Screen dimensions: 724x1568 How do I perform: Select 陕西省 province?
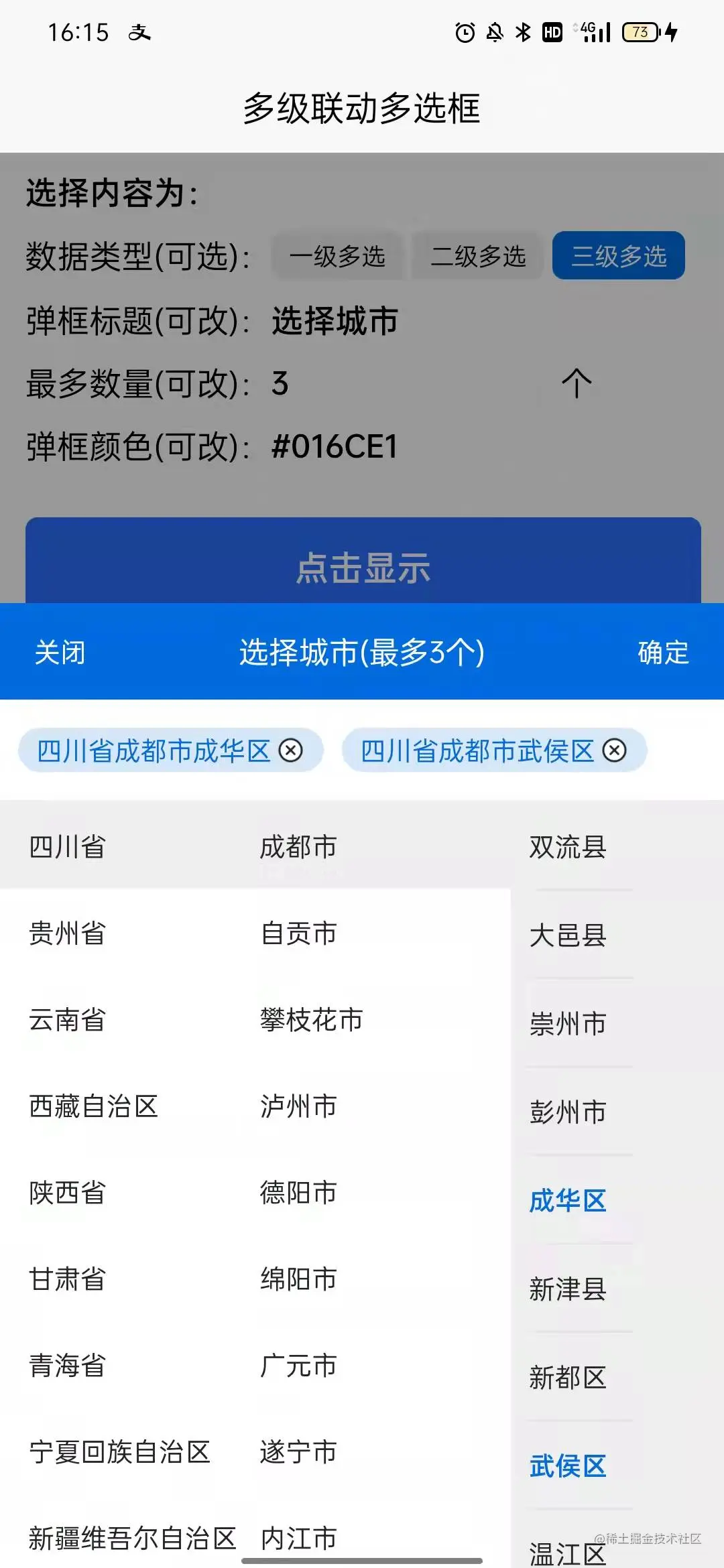67,1193
